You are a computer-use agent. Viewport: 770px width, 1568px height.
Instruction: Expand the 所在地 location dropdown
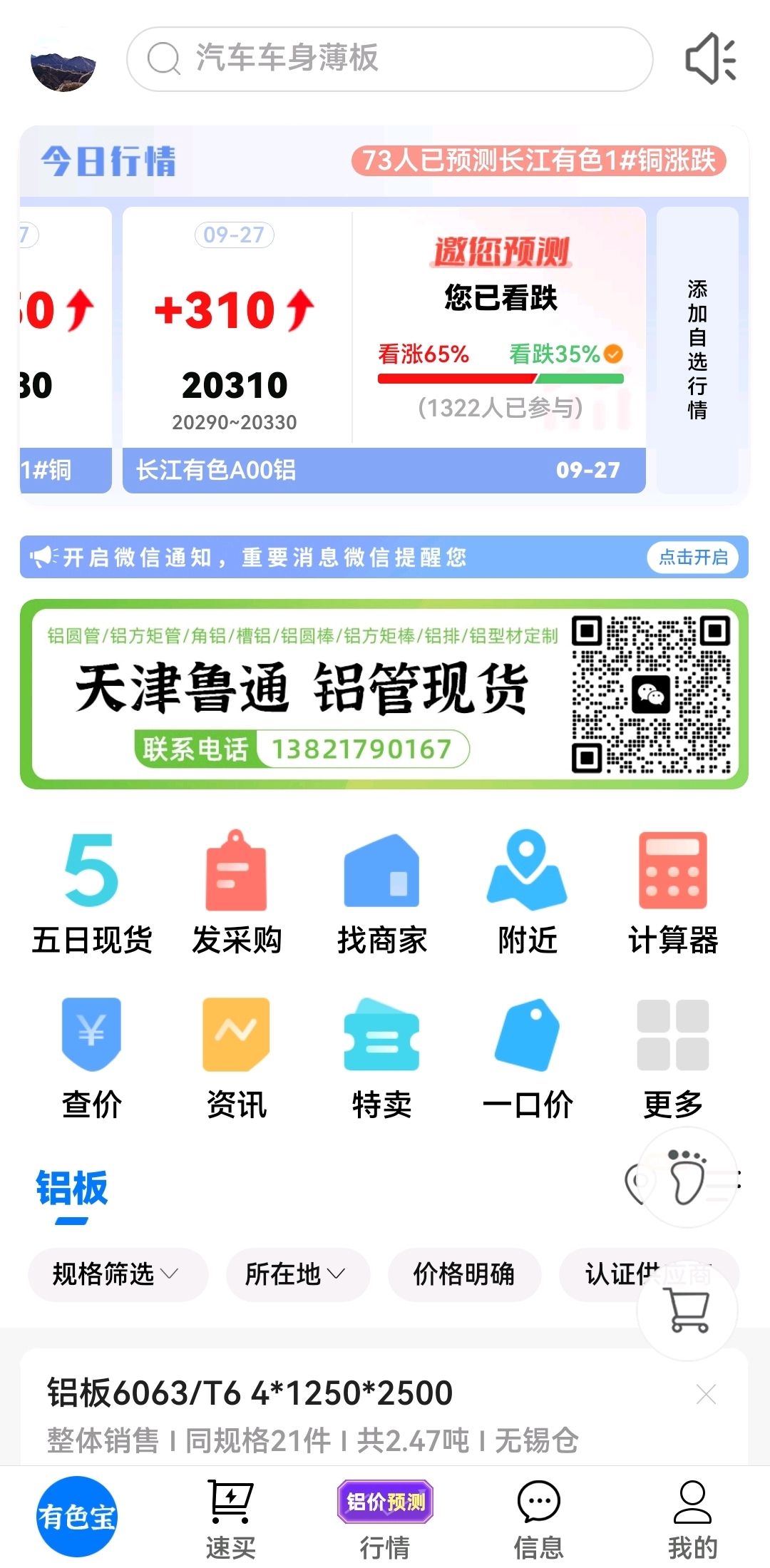[298, 1274]
